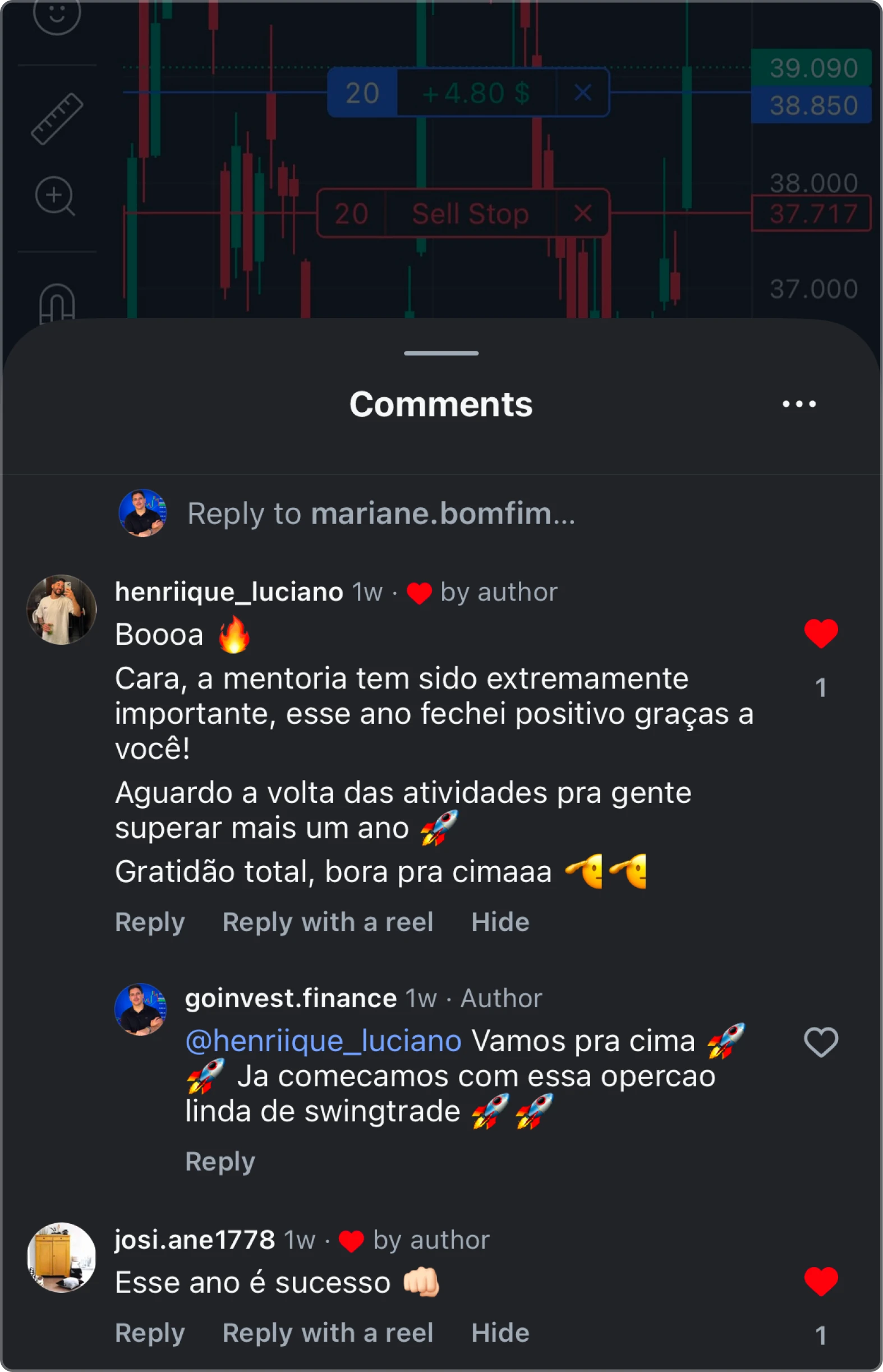Tap the reply to mariane.bomfim field
This screenshot has height=1372, width=883.
pyautogui.click(x=381, y=513)
